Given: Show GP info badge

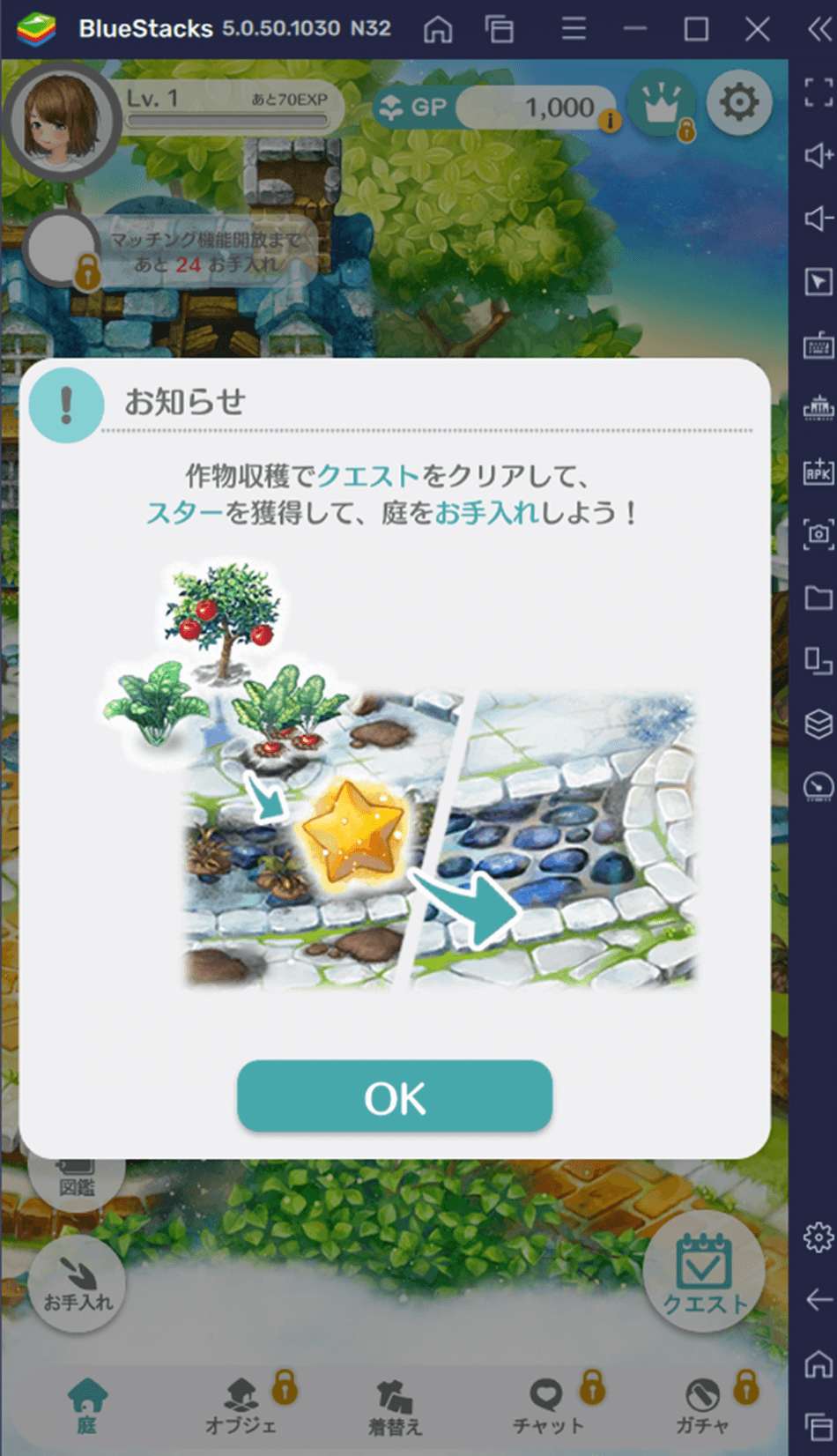Looking at the screenshot, I should click(609, 120).
